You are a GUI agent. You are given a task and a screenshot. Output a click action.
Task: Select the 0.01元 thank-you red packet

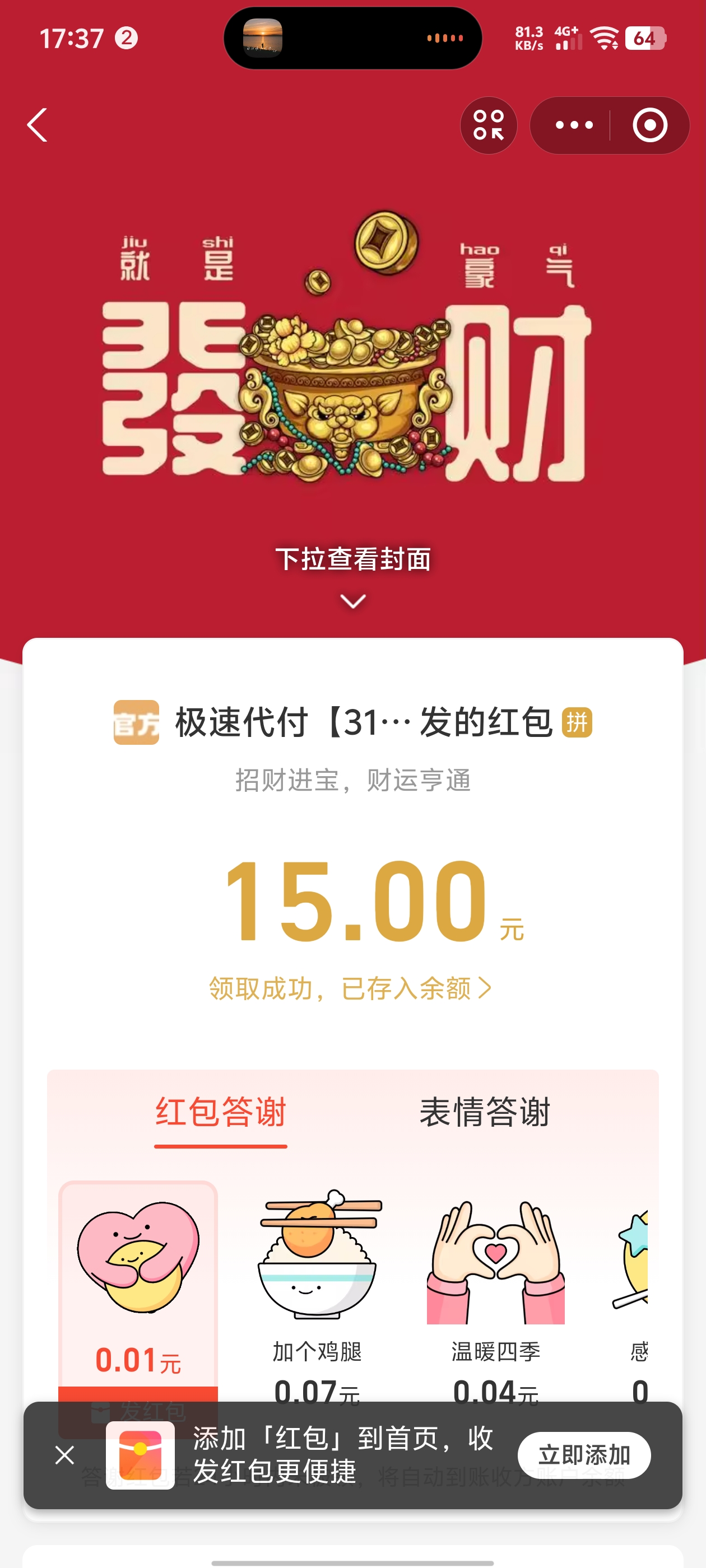pyautogui.click(x=138, y=1284)
